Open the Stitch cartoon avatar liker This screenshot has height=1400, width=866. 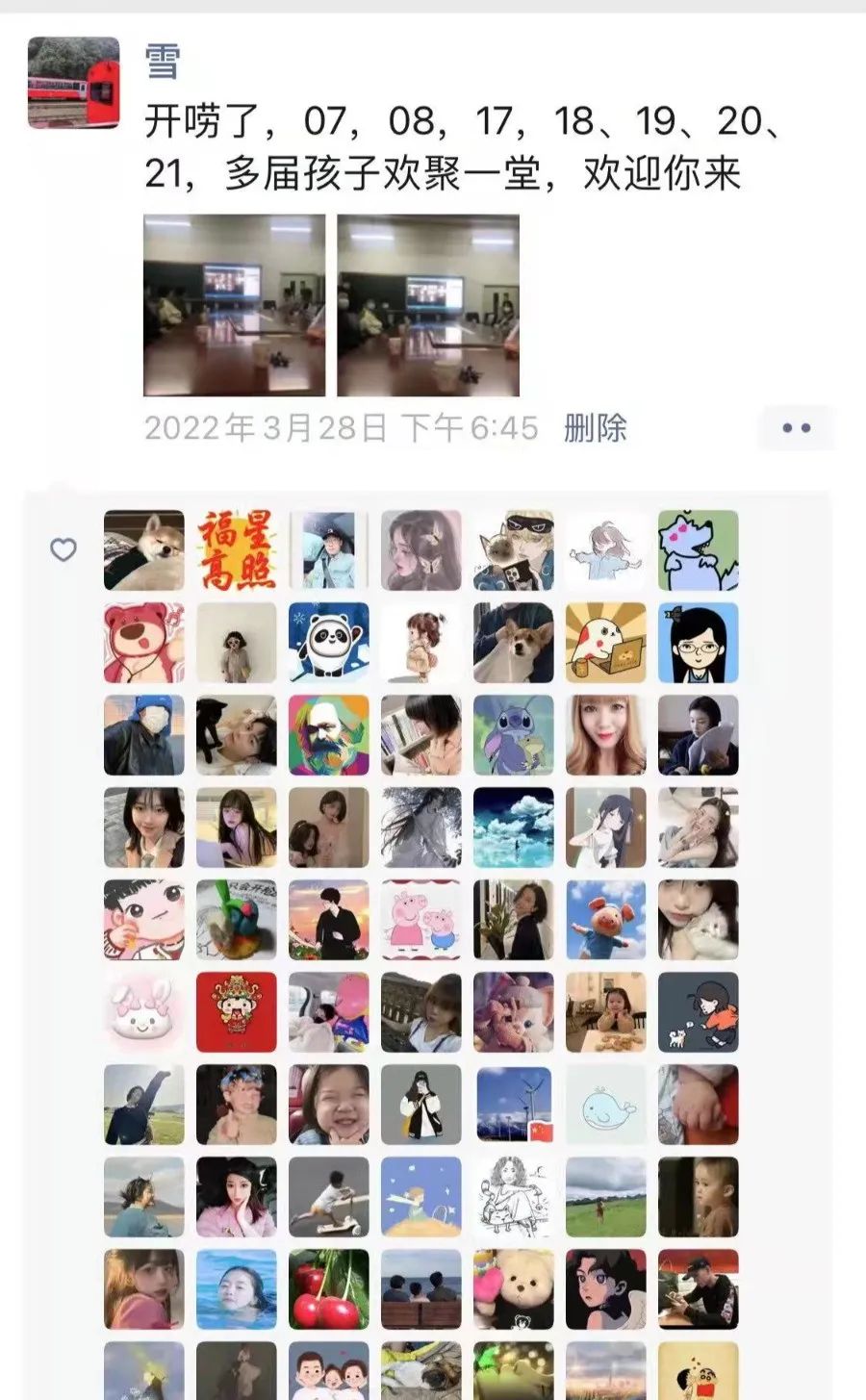(514, 735)
